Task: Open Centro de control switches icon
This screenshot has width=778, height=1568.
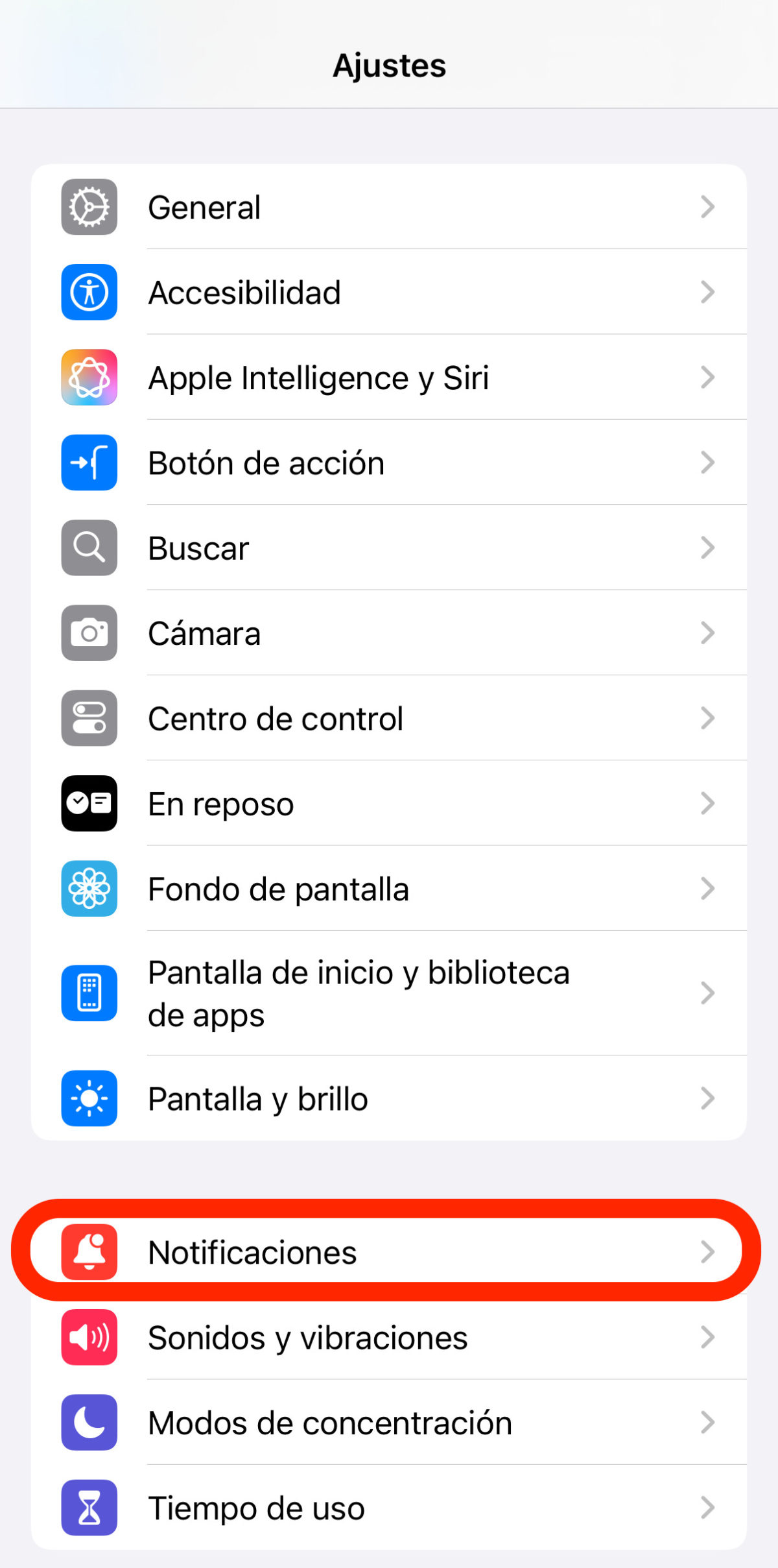Action: 89,718
